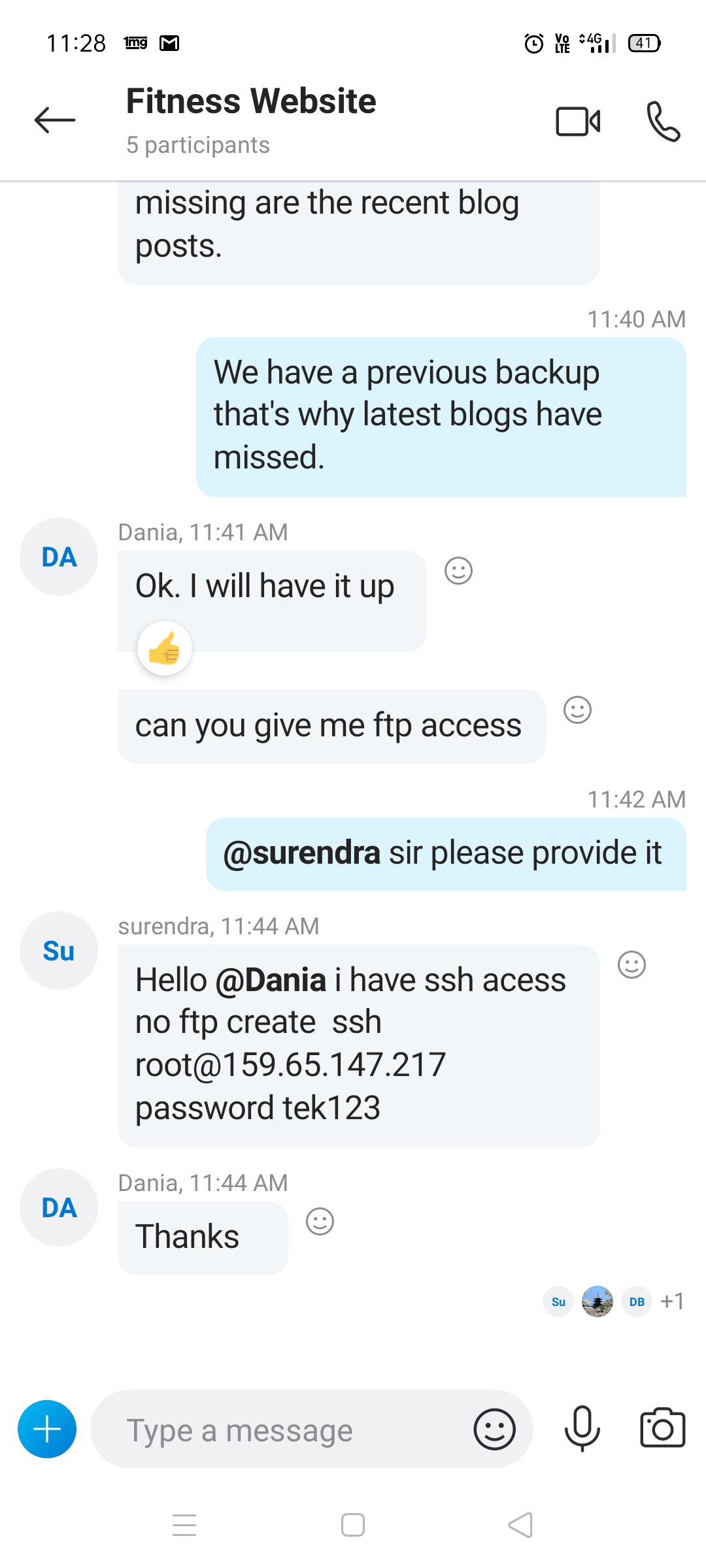The width and height of the screenshot is (706, 1568).
Task: Open the emoji picker in message box
Action: click(x=494, y=1429)
